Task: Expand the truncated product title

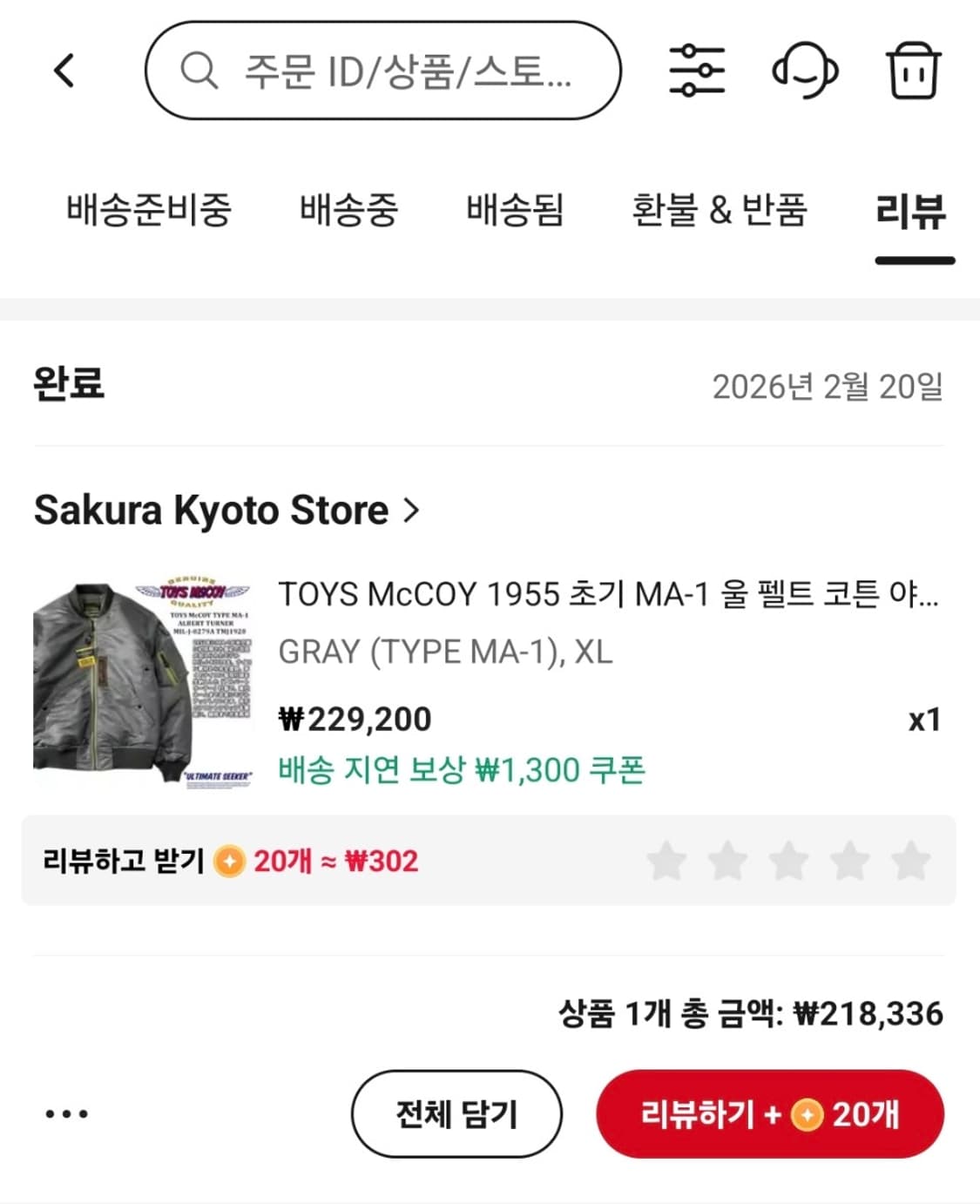Action: coord(610,593)
